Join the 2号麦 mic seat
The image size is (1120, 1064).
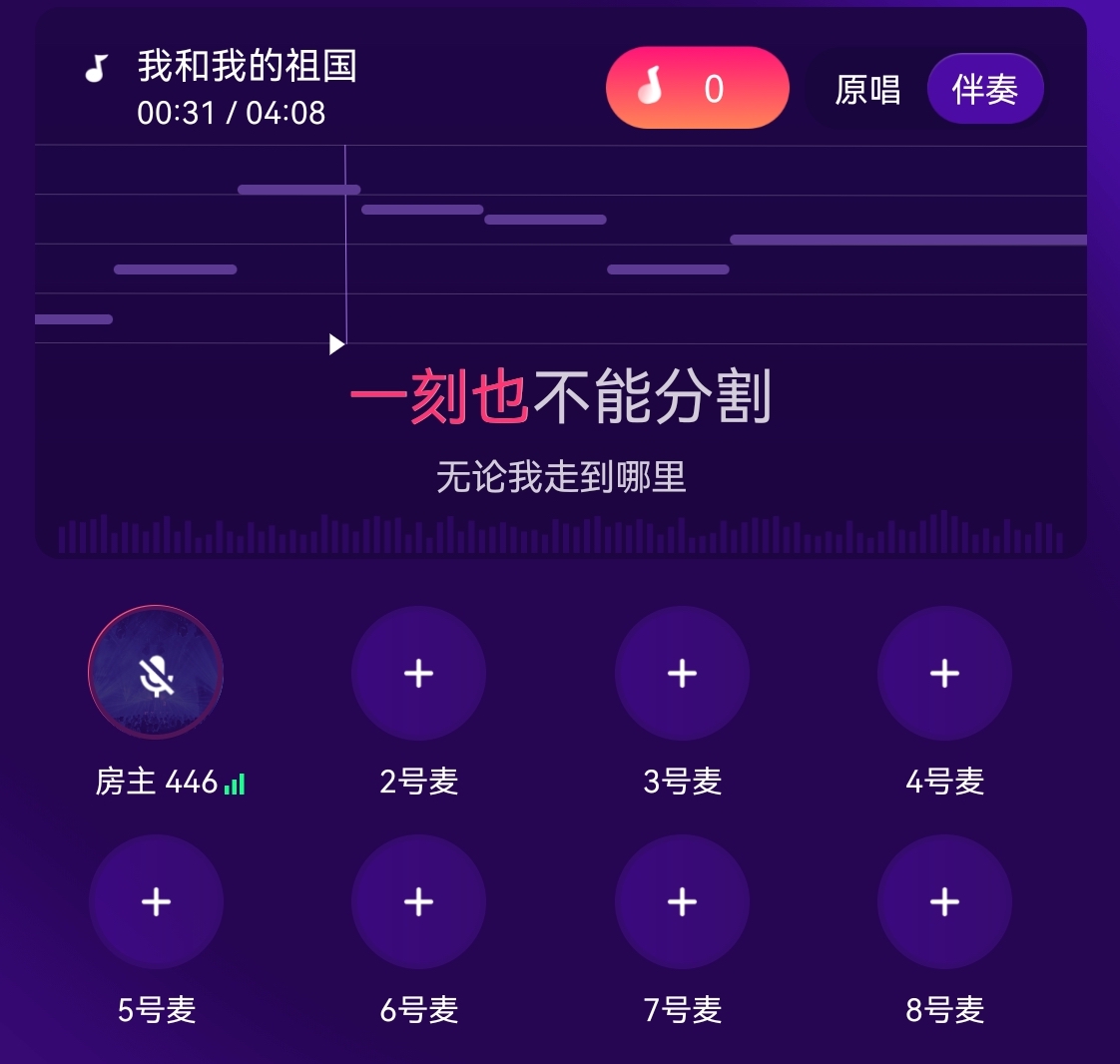(x=418, y=674)
